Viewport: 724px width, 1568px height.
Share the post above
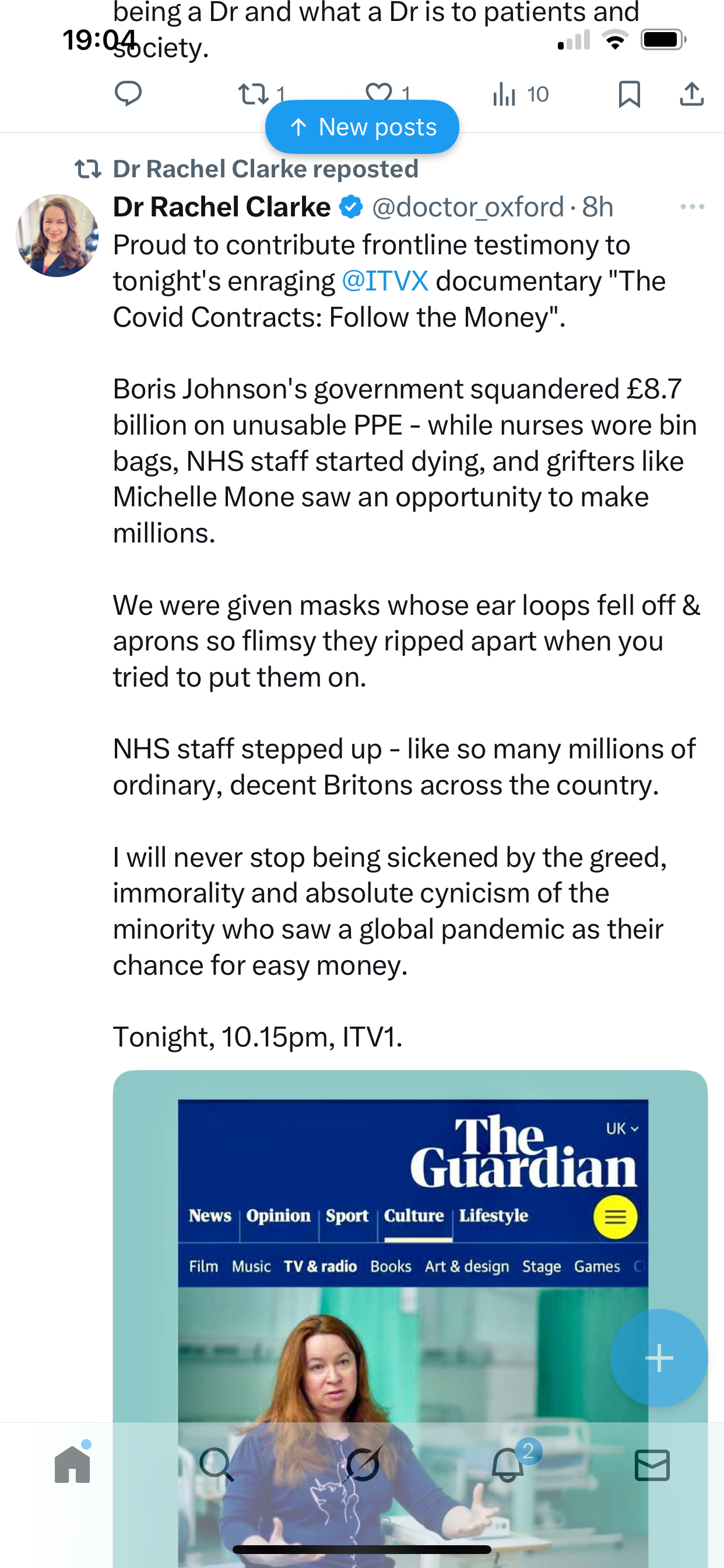tap(692, 94)
